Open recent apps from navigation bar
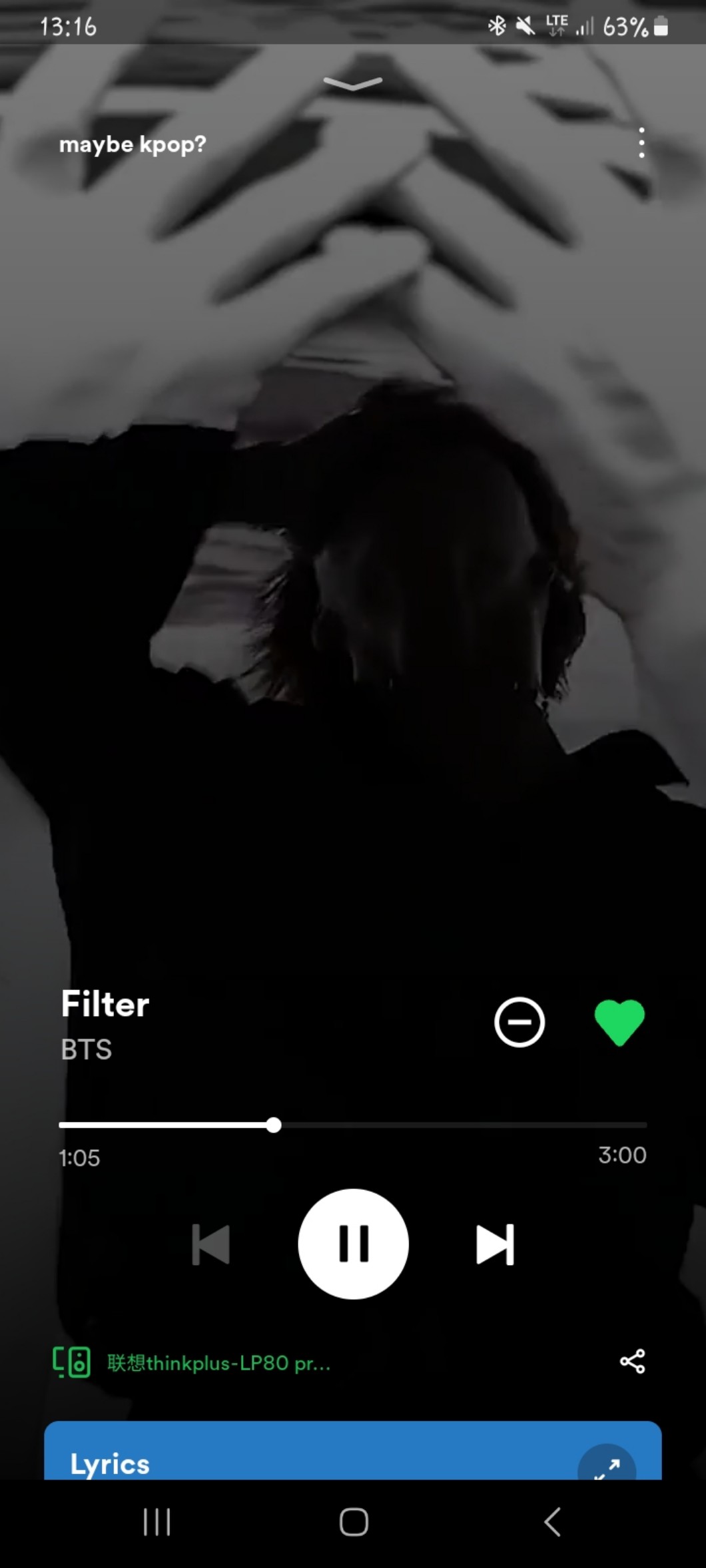This screenshot has width=706, height=1568. pos(157,1522)
